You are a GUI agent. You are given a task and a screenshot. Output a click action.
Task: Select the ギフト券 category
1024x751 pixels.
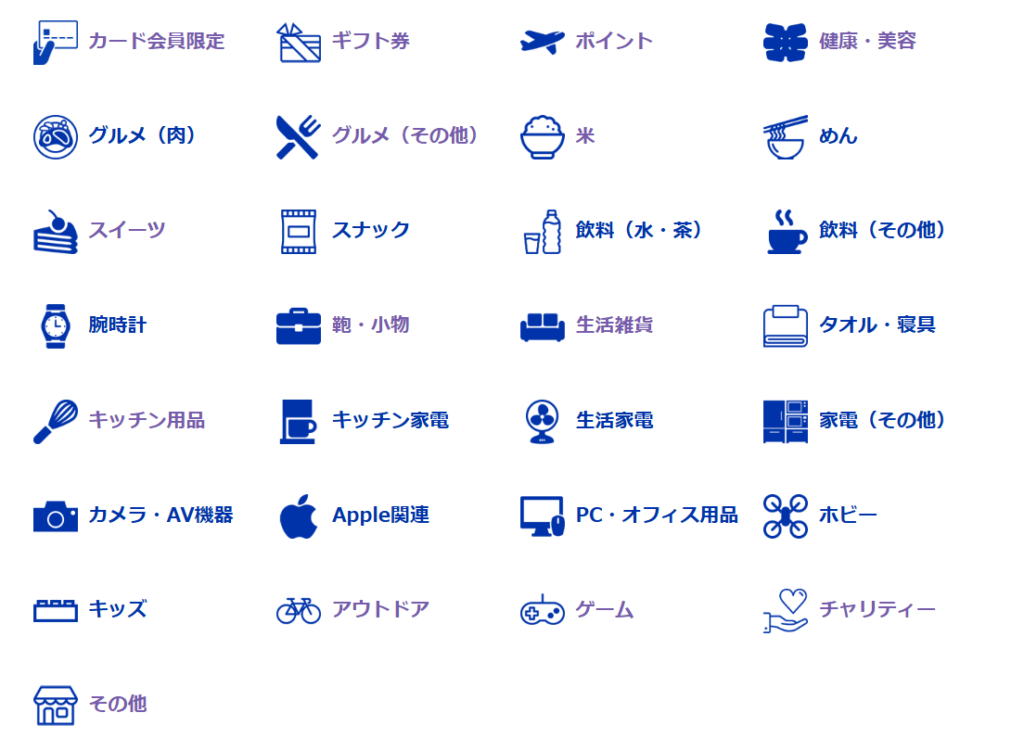370,41
